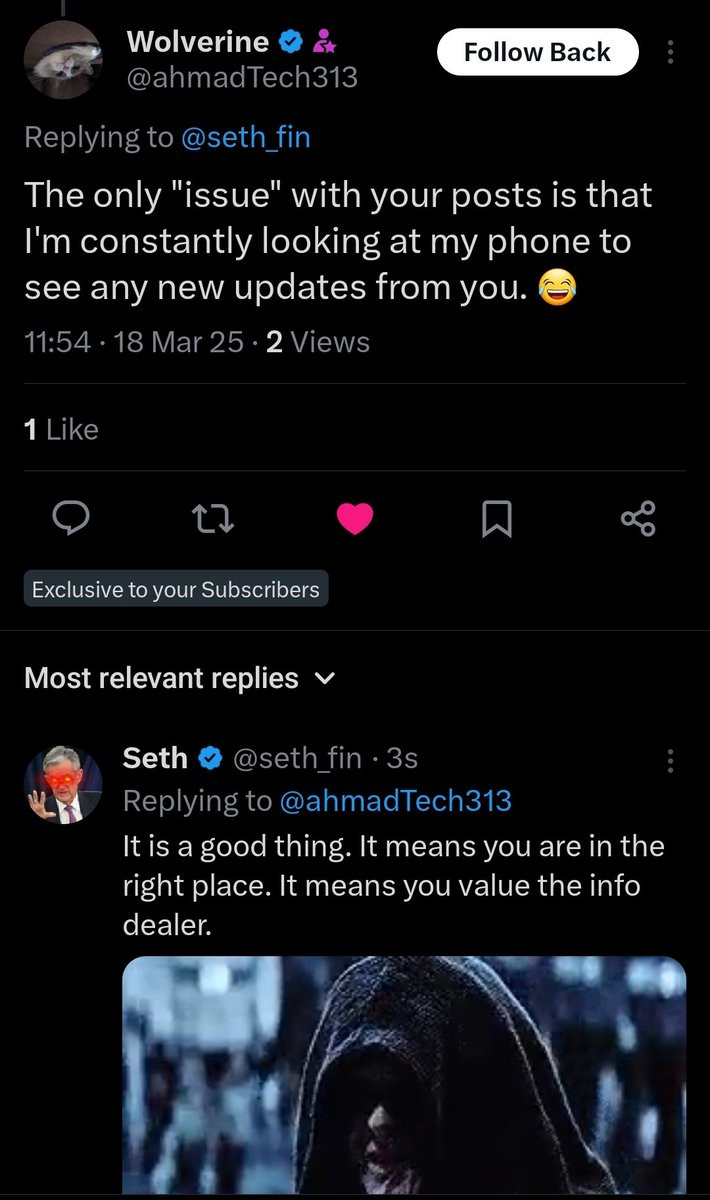Share Wolverine's post
710x1200 pixels.
[x=638, y=518]
